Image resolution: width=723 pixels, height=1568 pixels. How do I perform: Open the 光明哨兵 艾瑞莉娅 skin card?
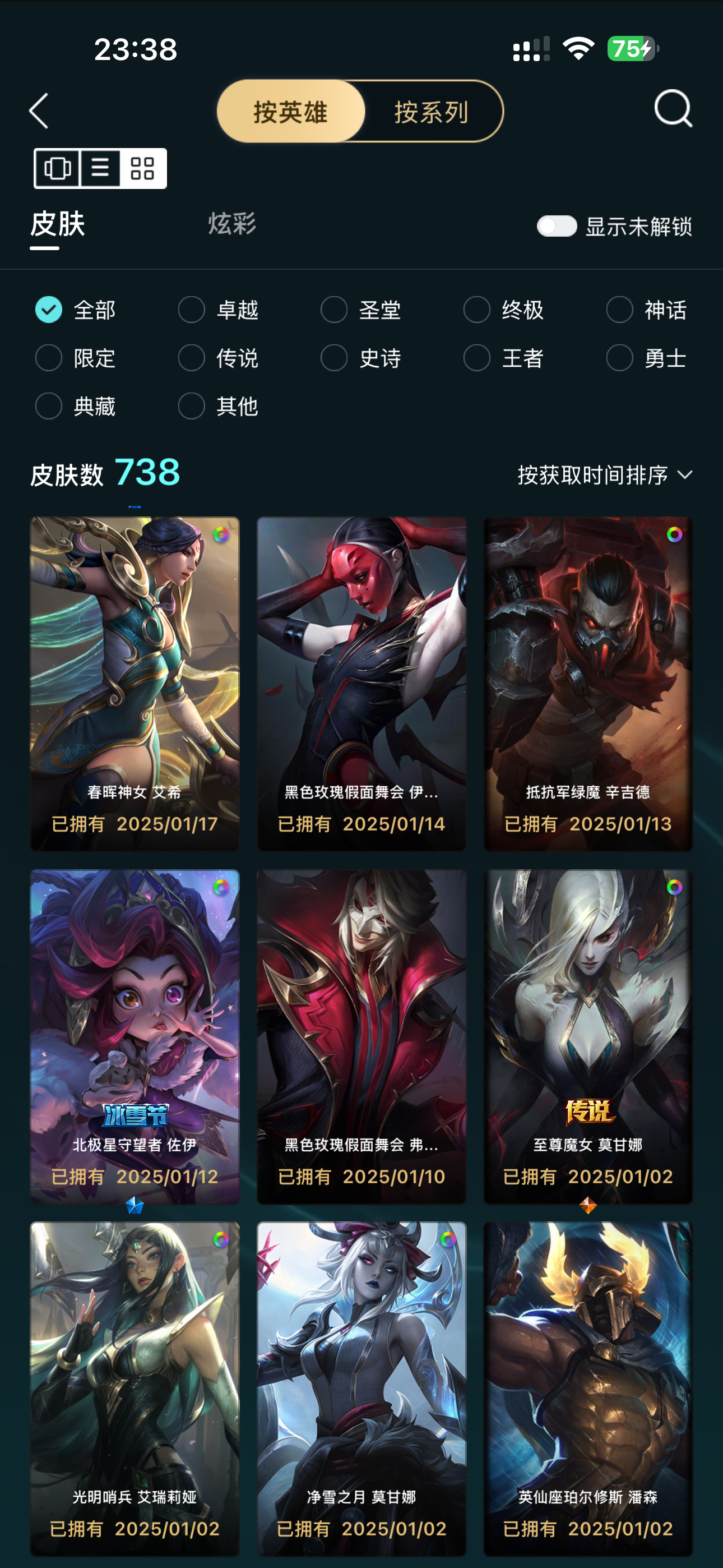point(135,1389)
